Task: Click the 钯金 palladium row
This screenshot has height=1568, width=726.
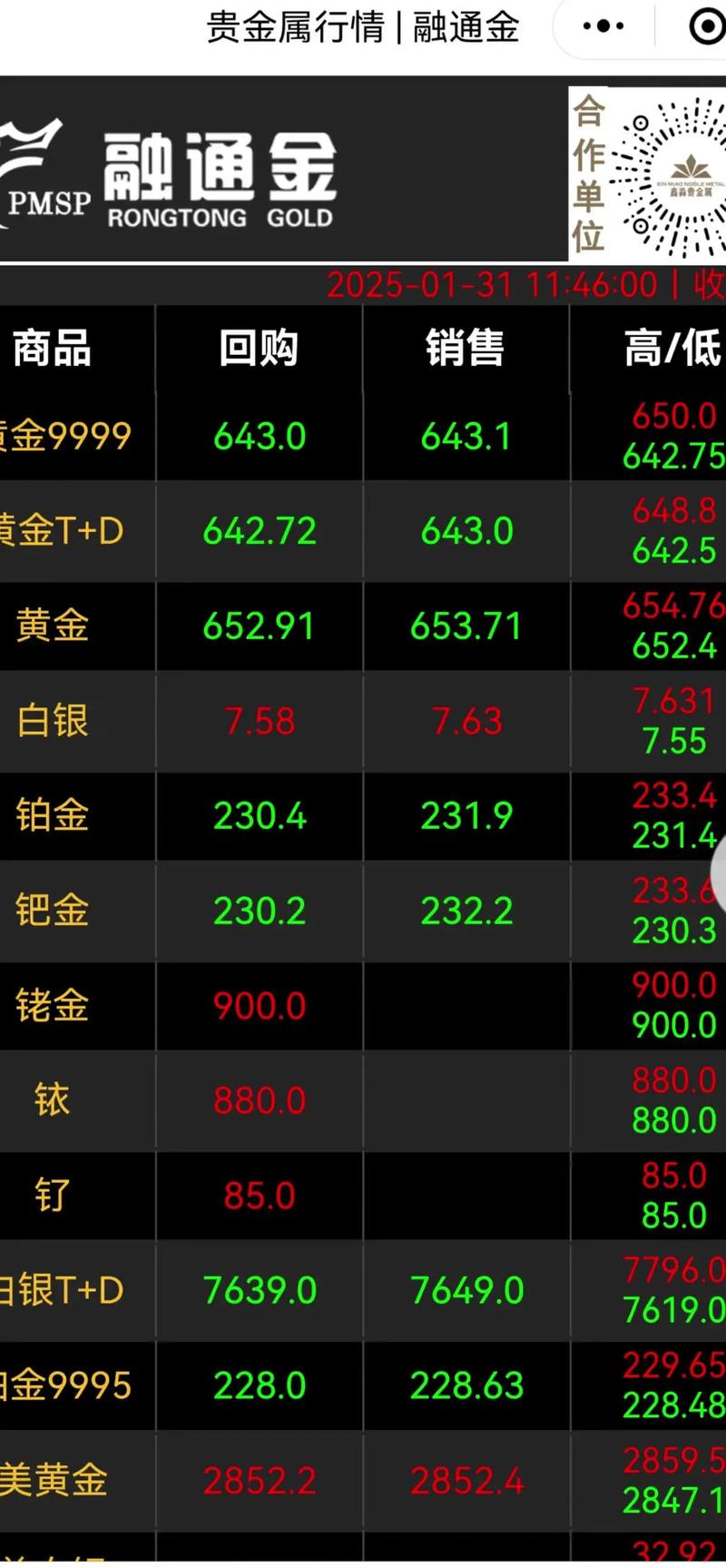Action: coord(50,912)
